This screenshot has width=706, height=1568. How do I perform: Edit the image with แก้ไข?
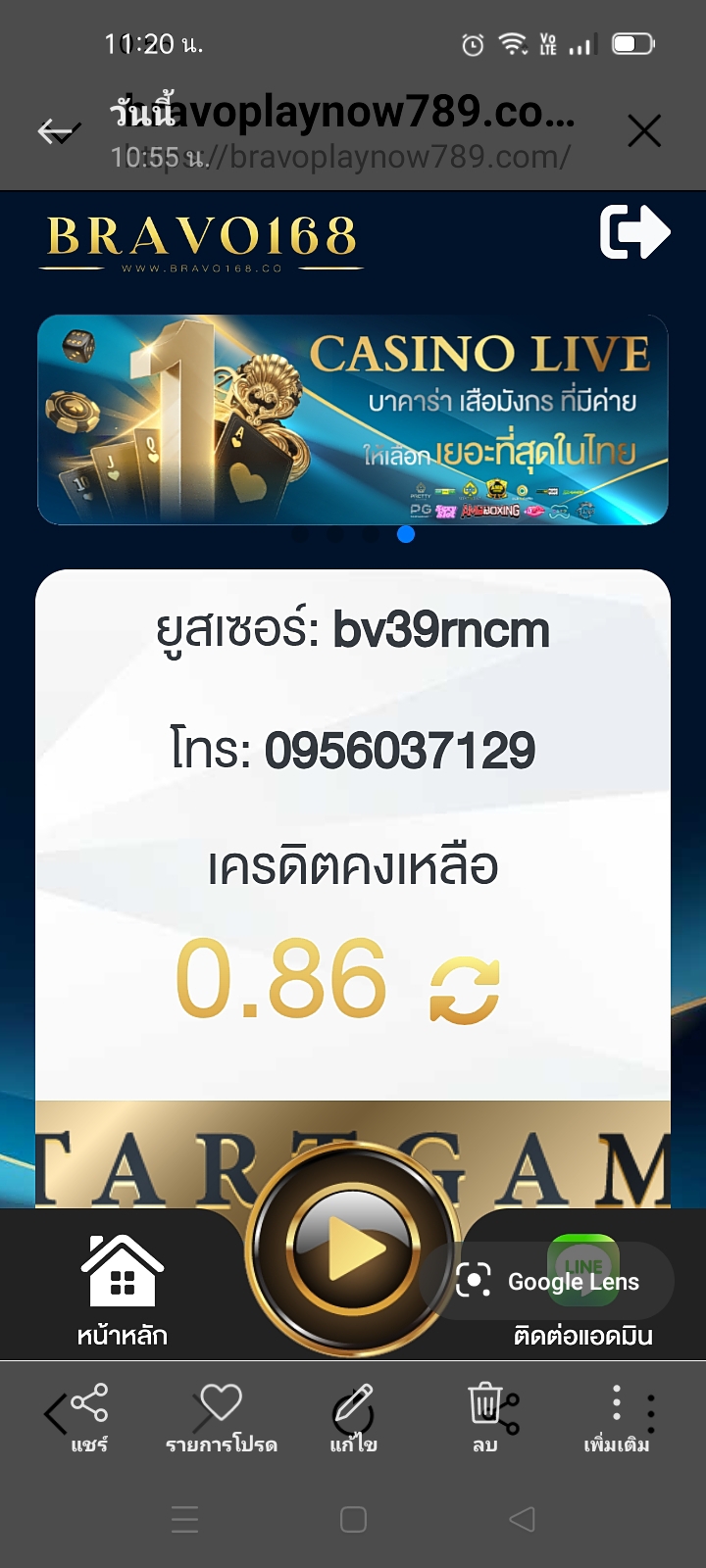(x=353, y=1416)
